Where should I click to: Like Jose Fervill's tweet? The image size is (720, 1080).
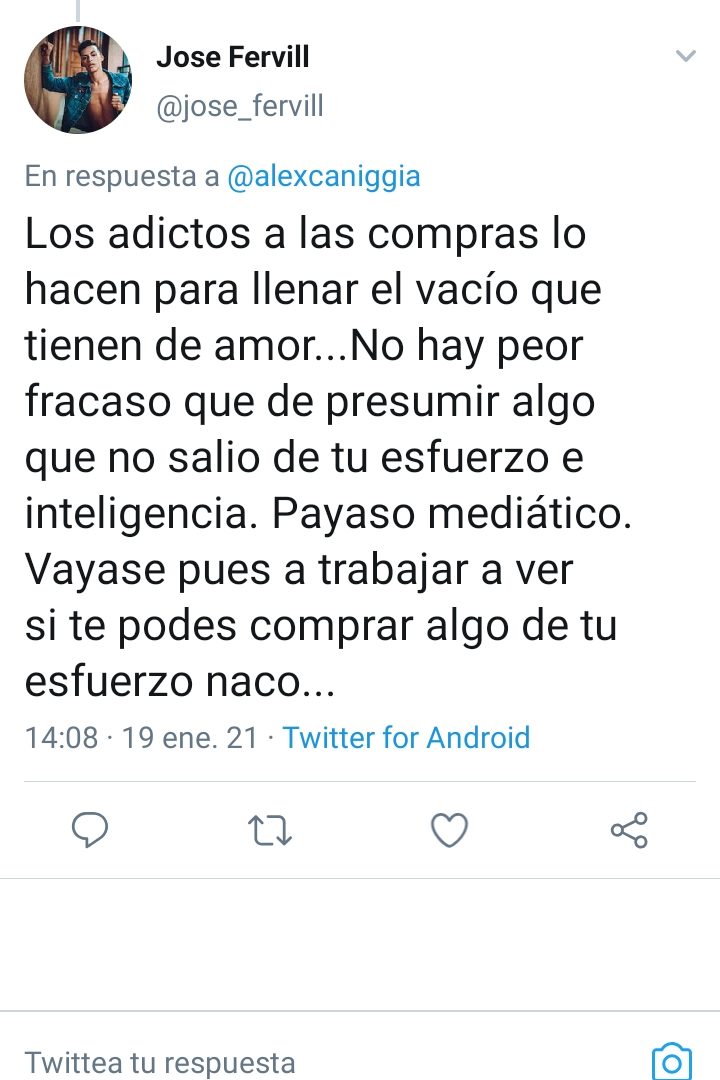click(x=449, y=829)
